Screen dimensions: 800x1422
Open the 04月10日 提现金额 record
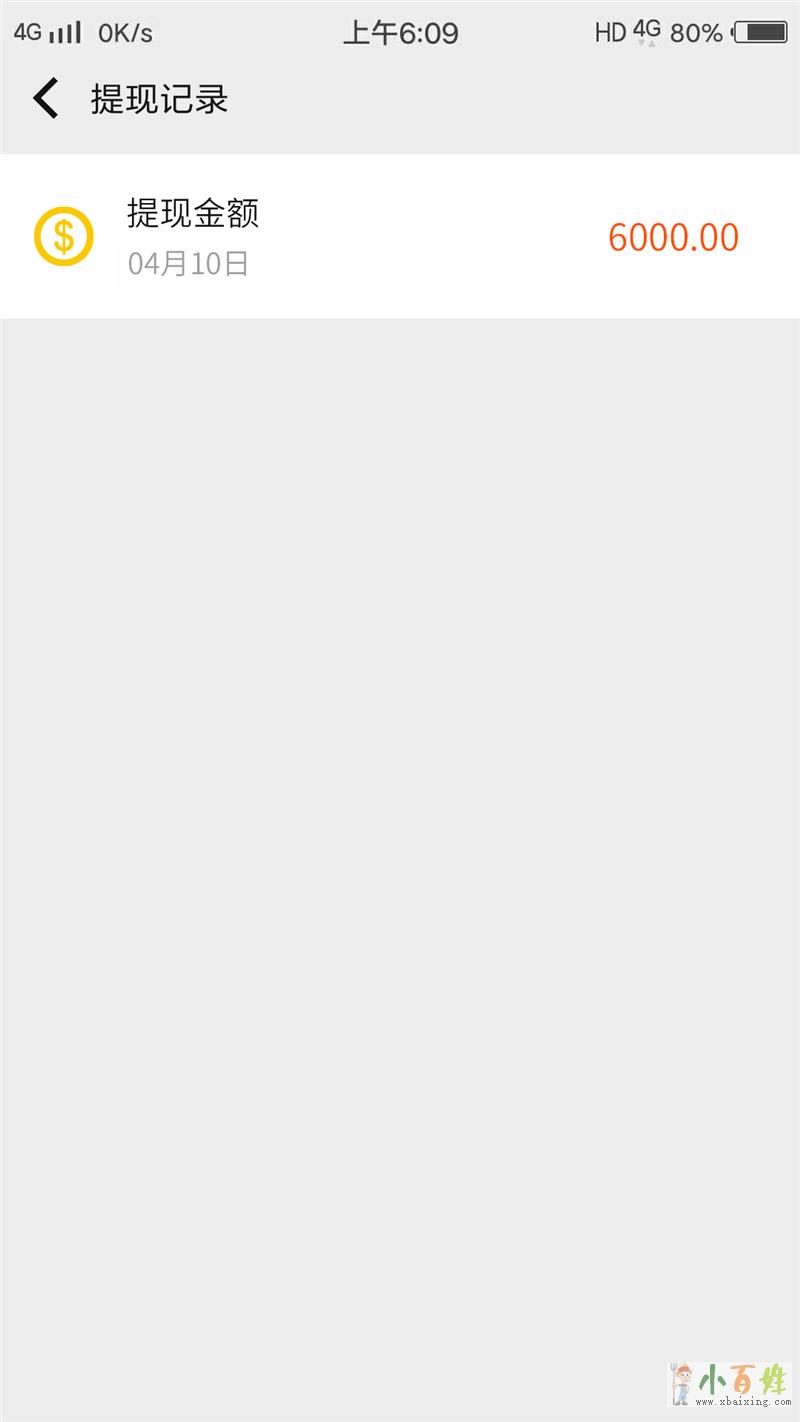400,237
